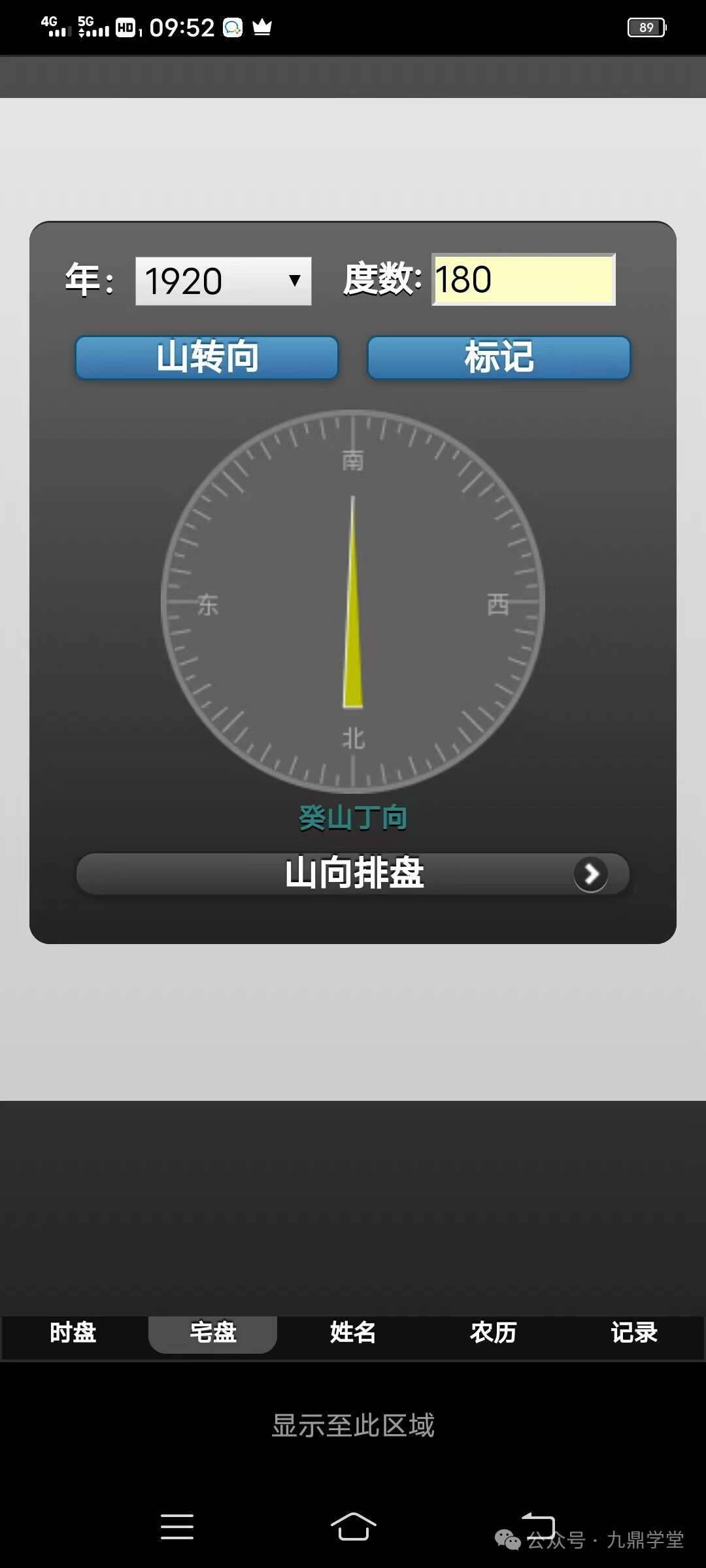Tap the 标记 mark button
Image resolution: width=706 pixels, height=1568 pixels.
499,357
